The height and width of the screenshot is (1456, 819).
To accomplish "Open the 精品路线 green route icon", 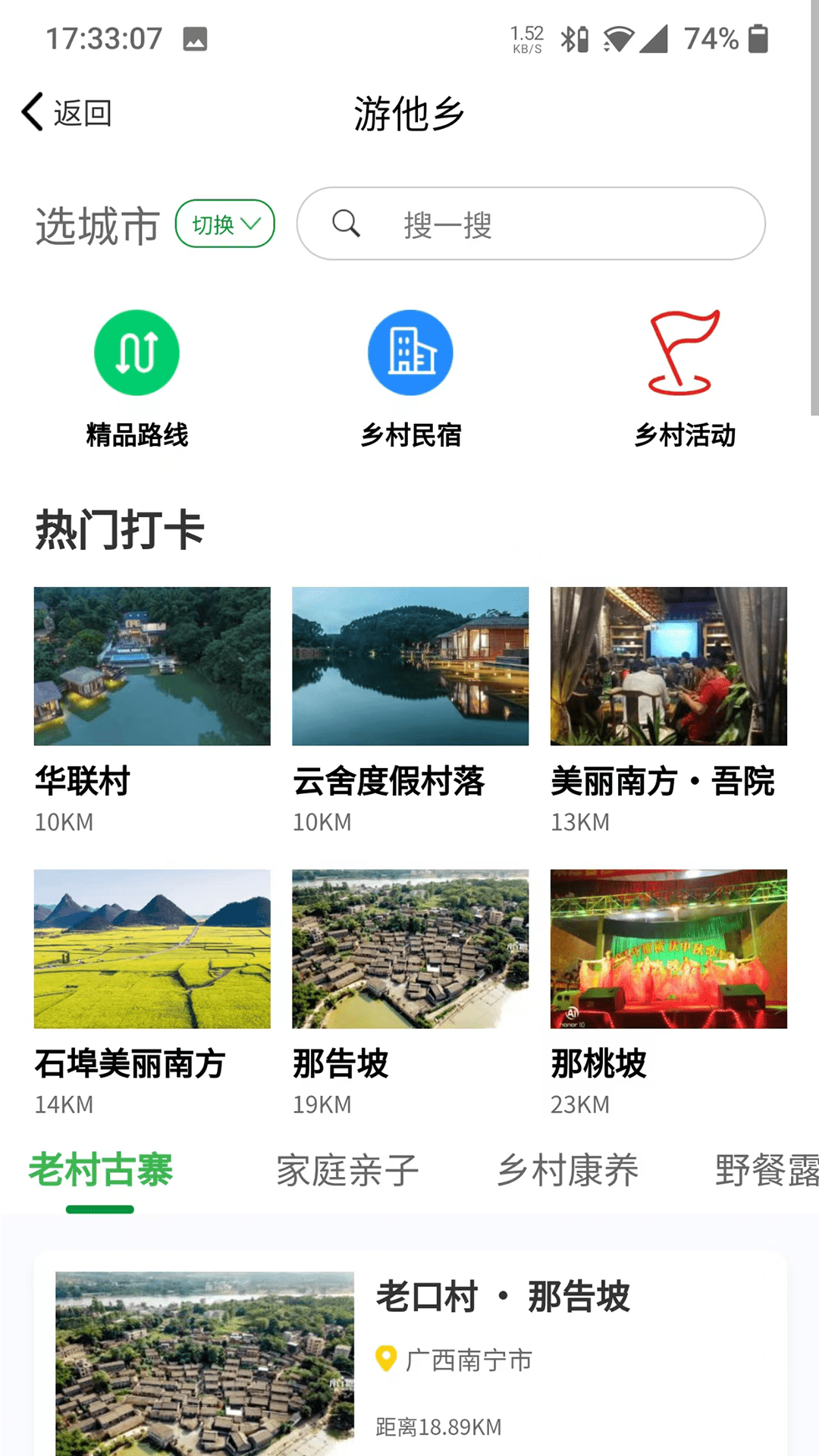I will point(136,352).
